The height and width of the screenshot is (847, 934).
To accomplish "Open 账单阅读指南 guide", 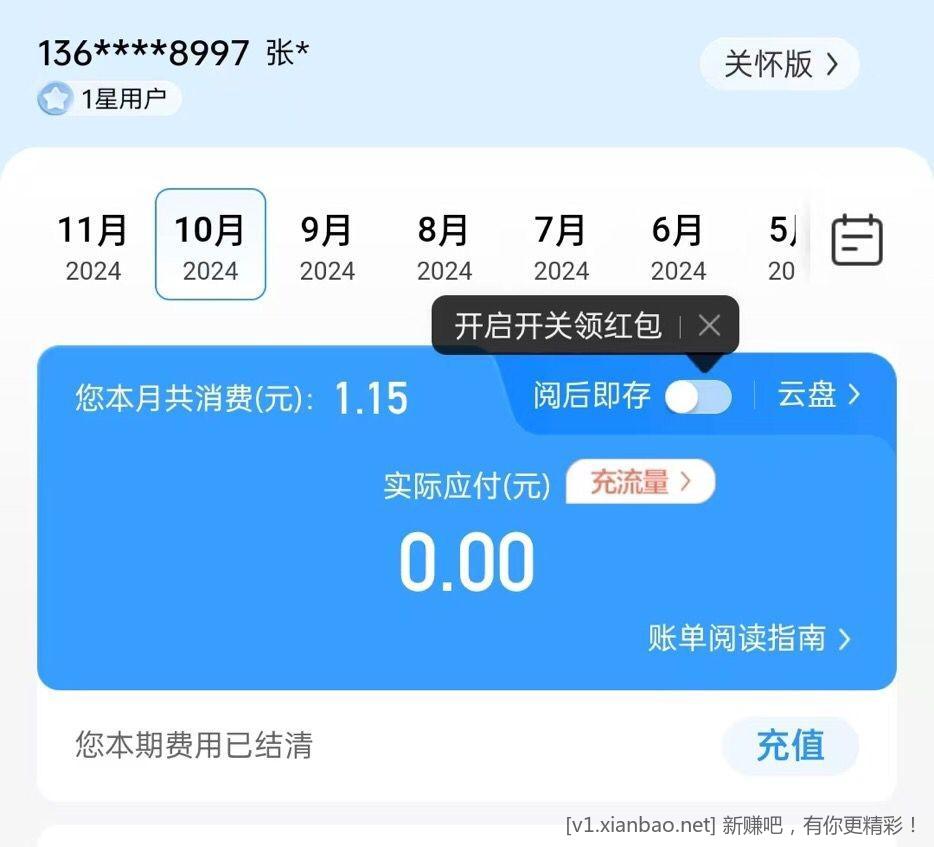I will tap(749, 638).
